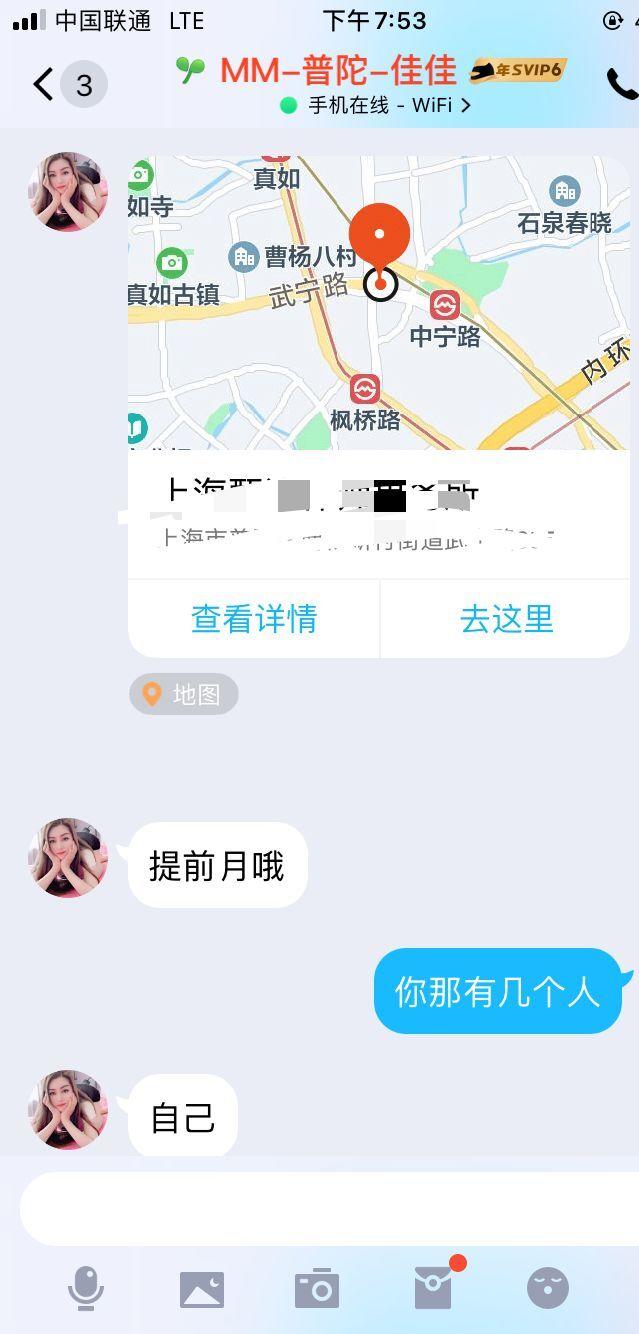639x1334 pixels.
Task: Open the camera to take a photo
Action: (x=317, y=1289)
